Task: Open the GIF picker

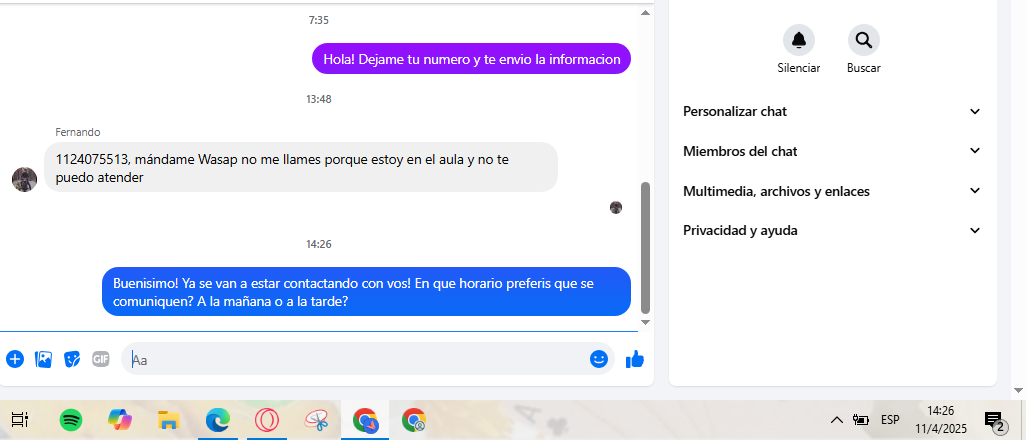Action: click(x=100, y=359)
